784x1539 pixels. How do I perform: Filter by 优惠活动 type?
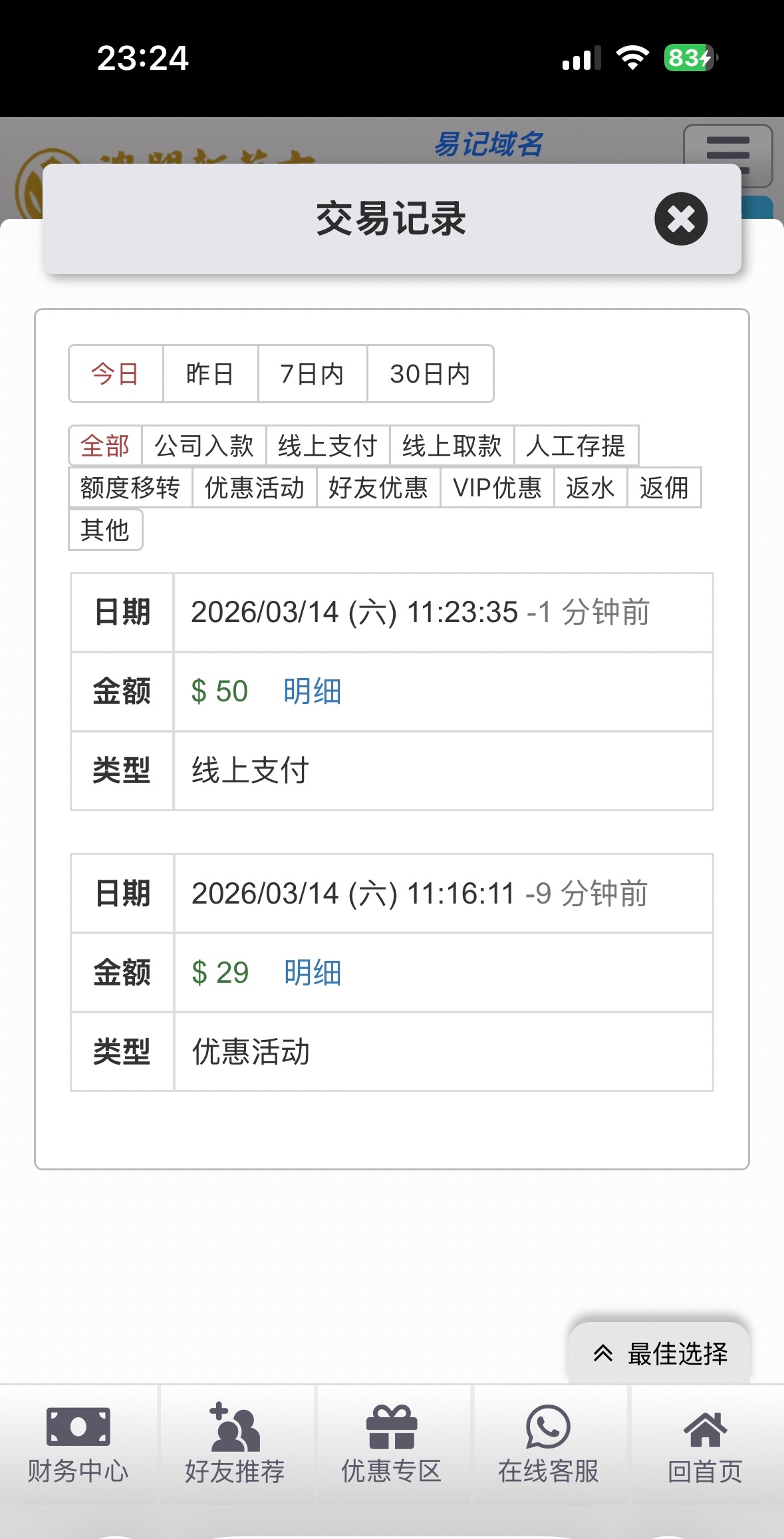point(255,488)
